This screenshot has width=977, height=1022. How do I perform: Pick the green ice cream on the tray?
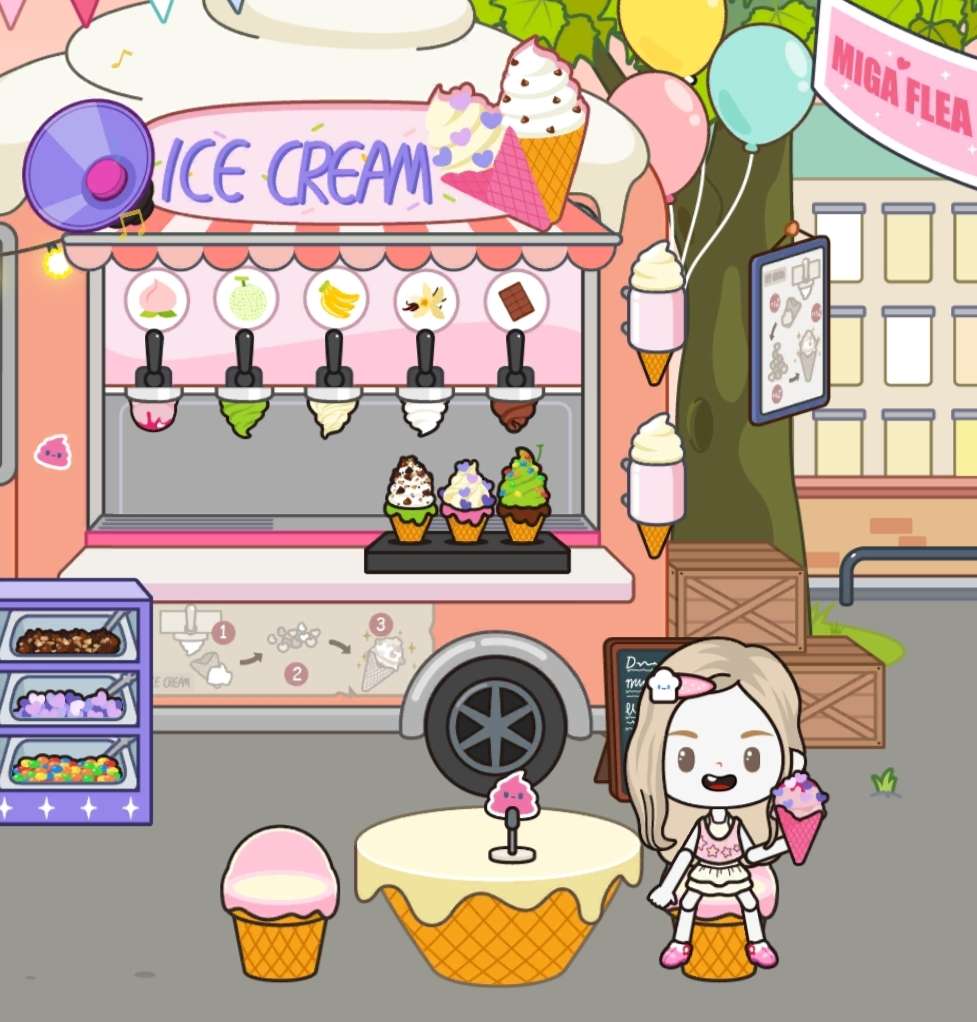pyautogui.click(x=523, y=495)
